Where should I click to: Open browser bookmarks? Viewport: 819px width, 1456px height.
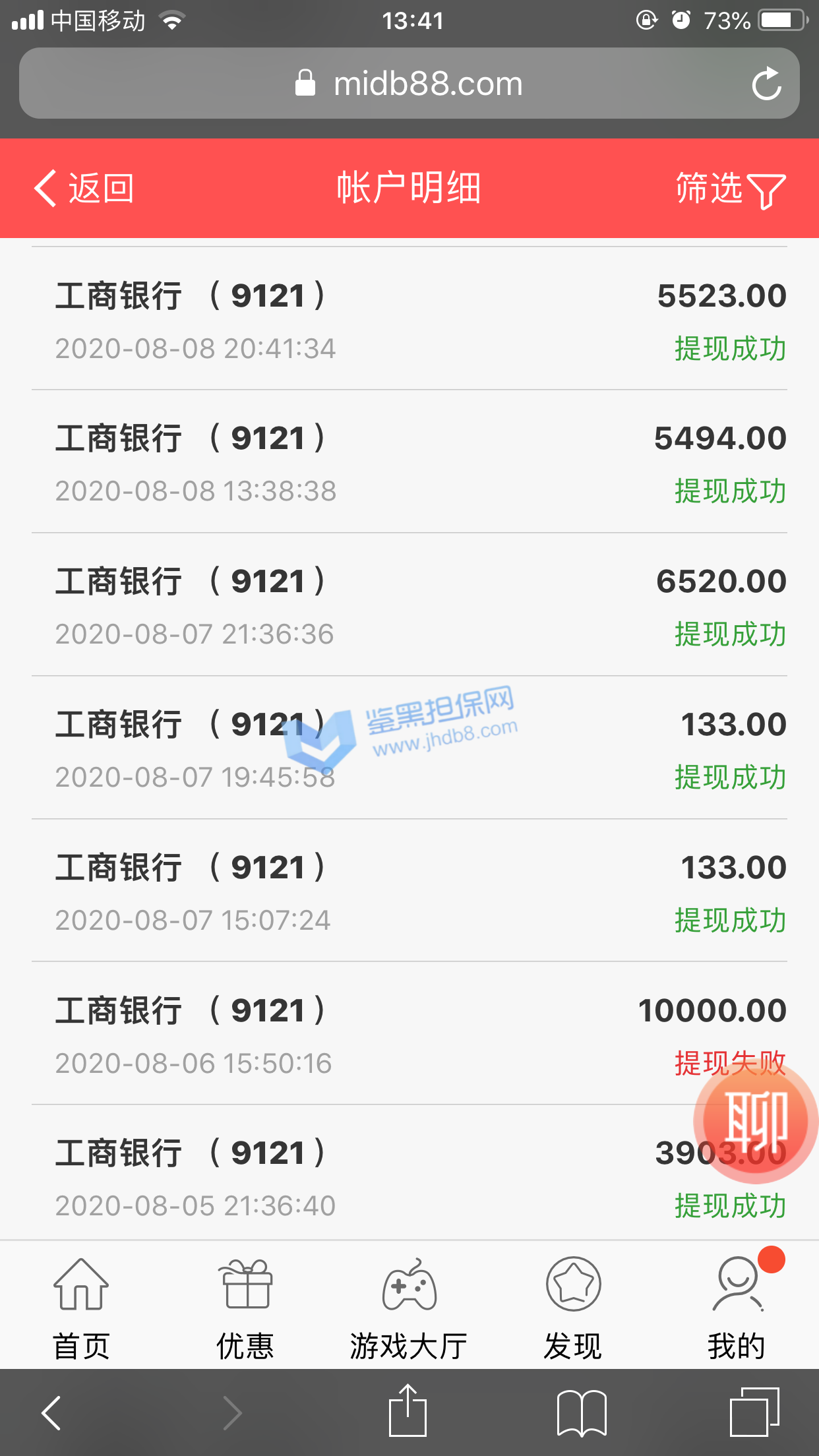[581, 1412]
